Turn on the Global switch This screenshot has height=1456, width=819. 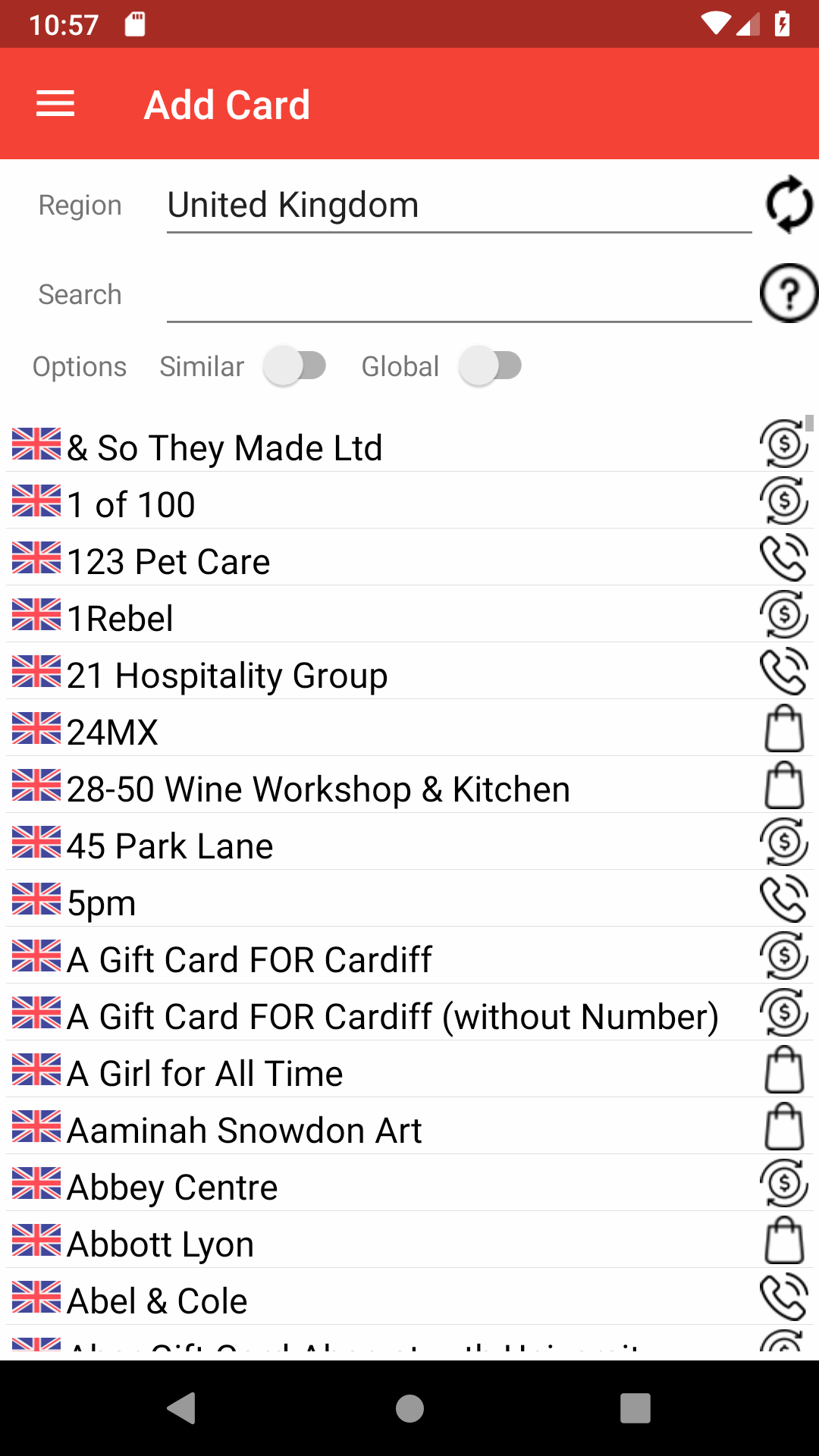491,366
